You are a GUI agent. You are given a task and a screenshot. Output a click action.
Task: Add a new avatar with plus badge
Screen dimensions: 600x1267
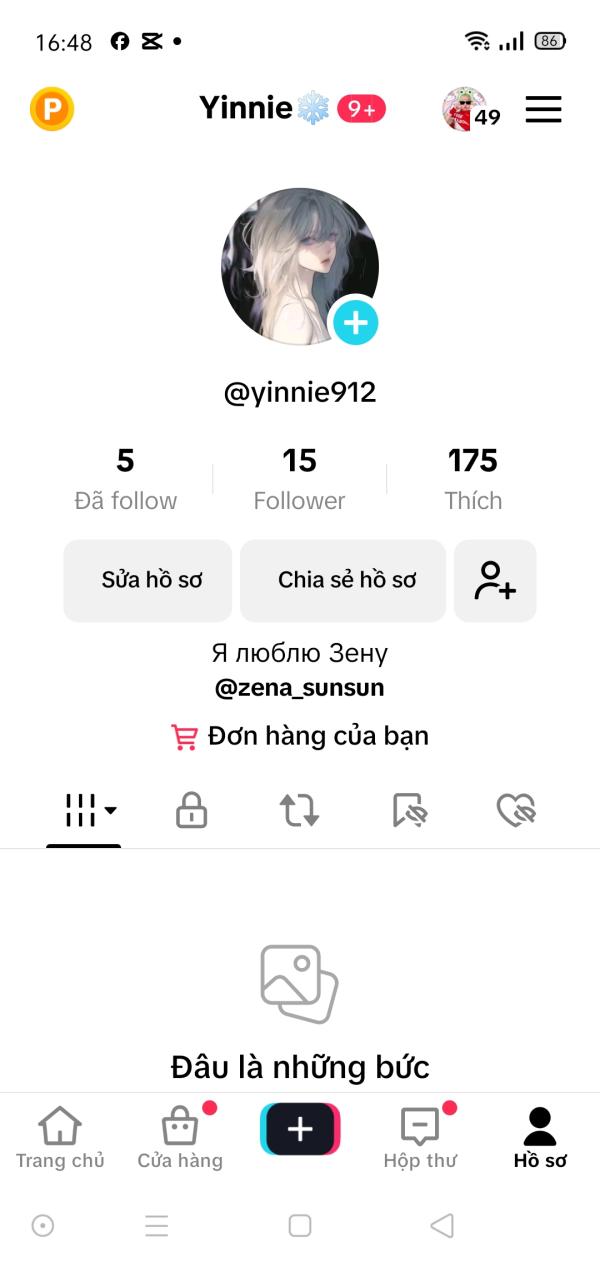click(x=355, y=322)
